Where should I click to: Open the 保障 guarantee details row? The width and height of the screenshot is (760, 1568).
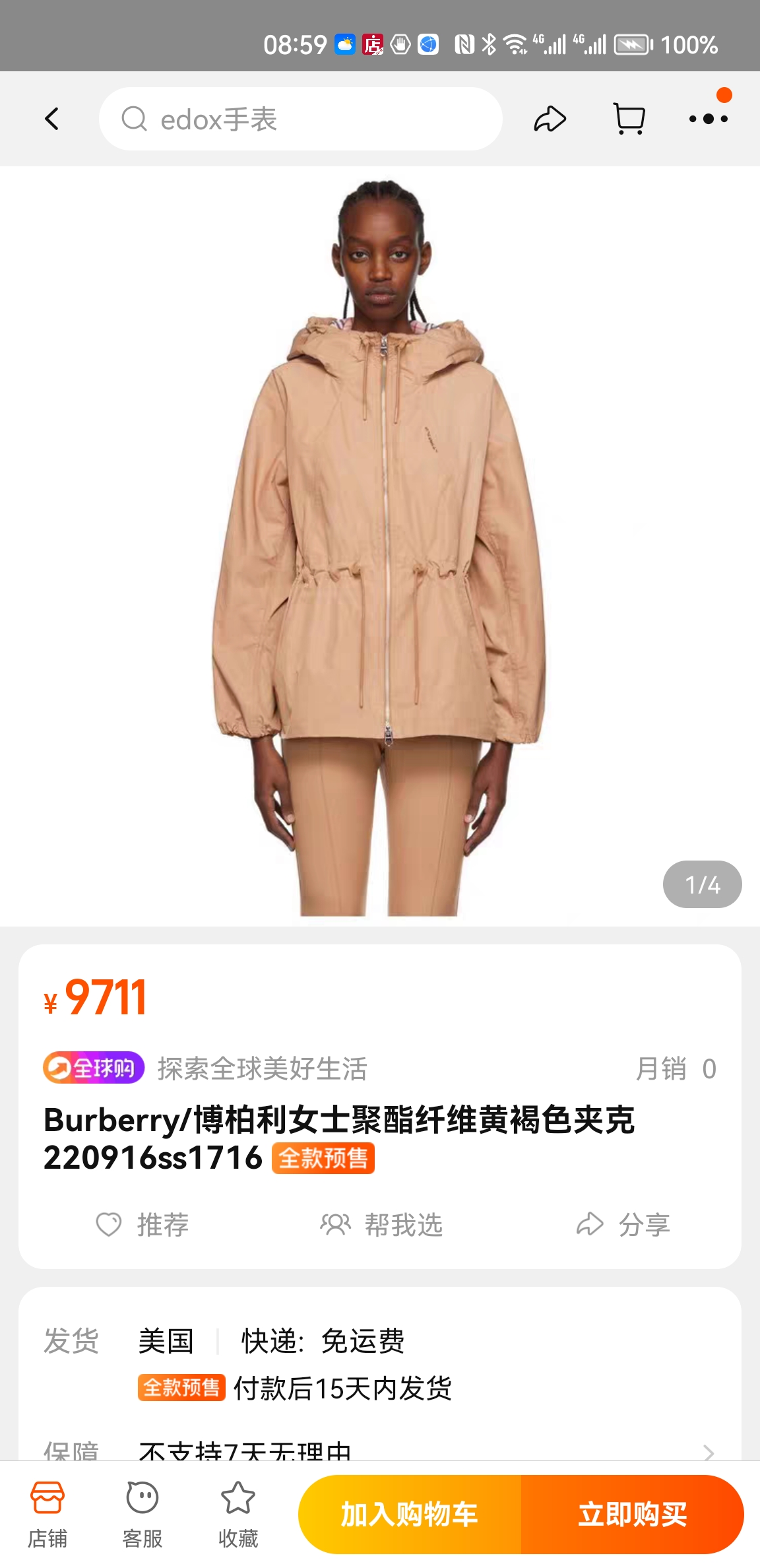(380, 1451)
